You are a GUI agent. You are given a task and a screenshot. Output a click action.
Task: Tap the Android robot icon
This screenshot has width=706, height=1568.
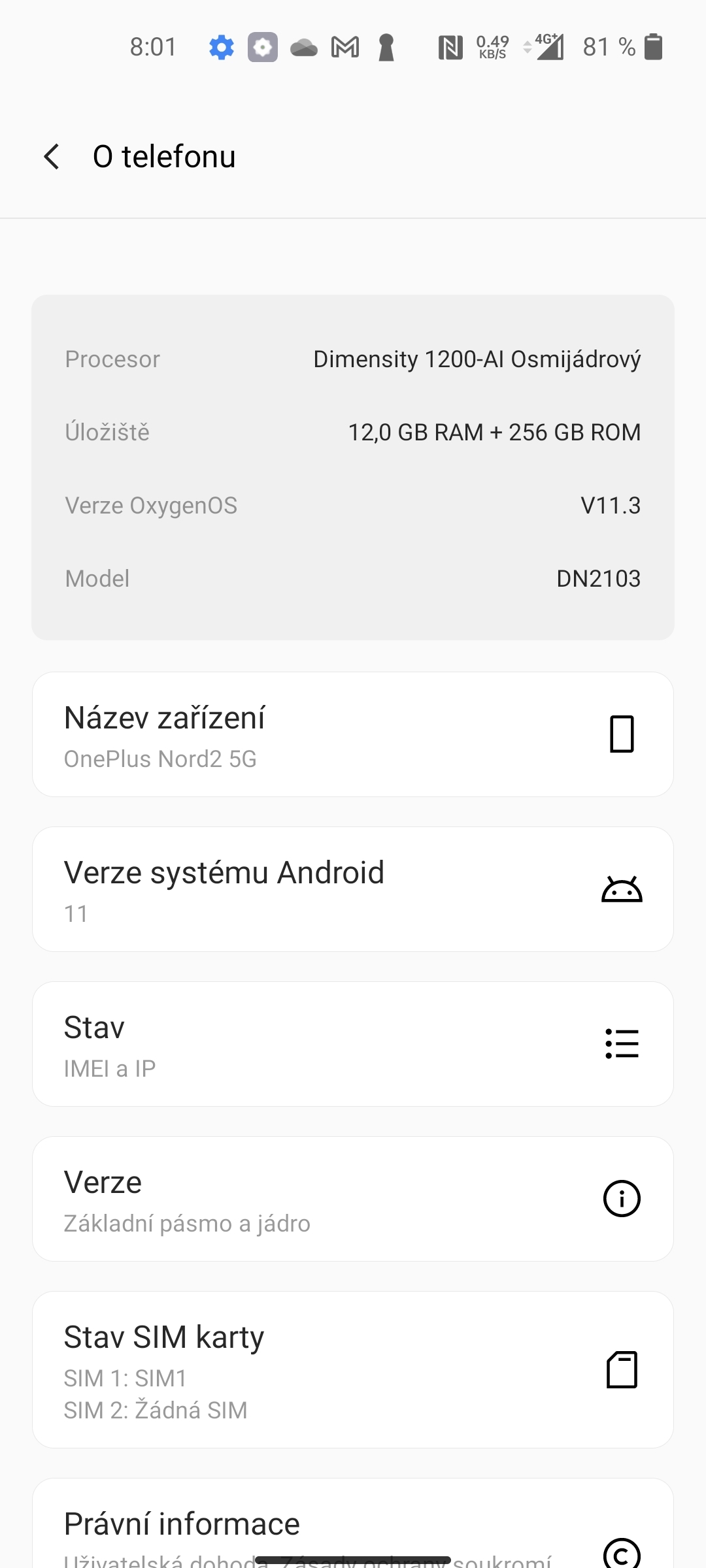point(621,889)
